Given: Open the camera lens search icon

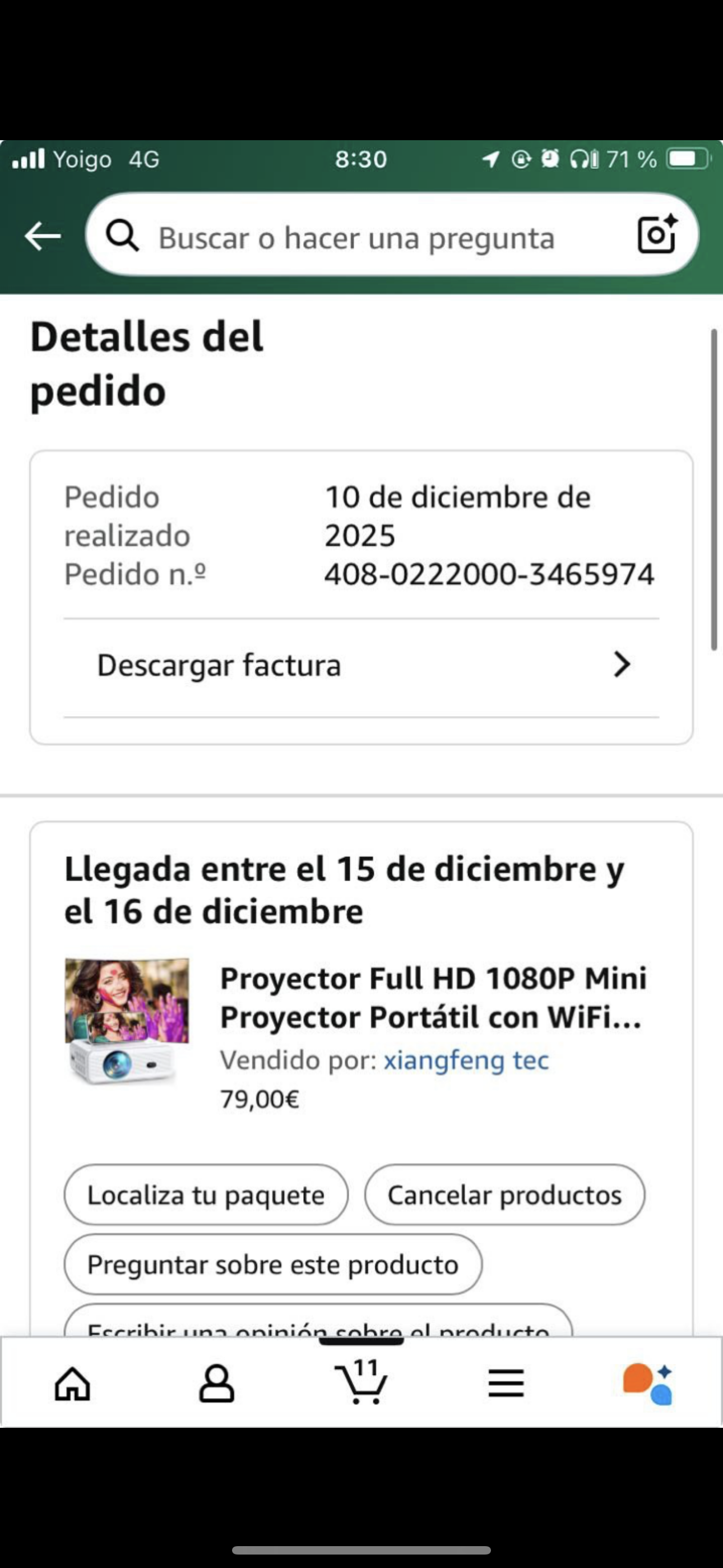Looking at the screenshot, I should click(657, 234).
